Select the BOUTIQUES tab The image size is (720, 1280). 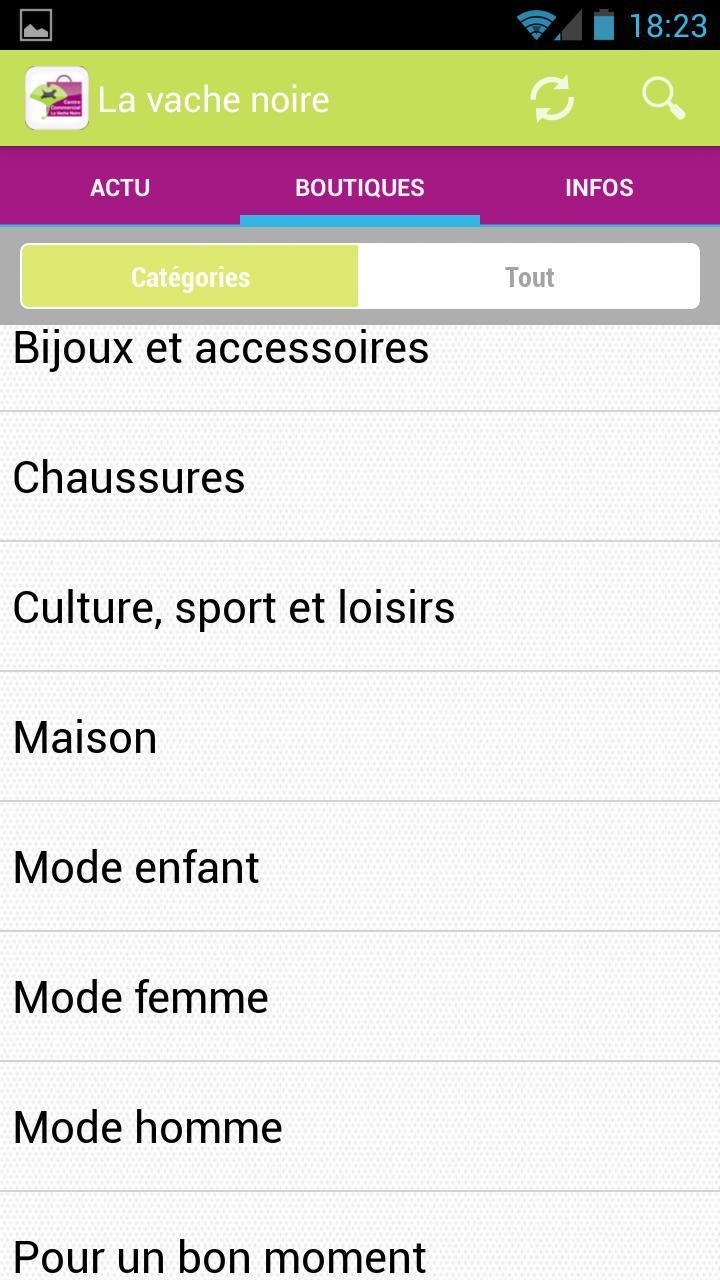point(360,188)
